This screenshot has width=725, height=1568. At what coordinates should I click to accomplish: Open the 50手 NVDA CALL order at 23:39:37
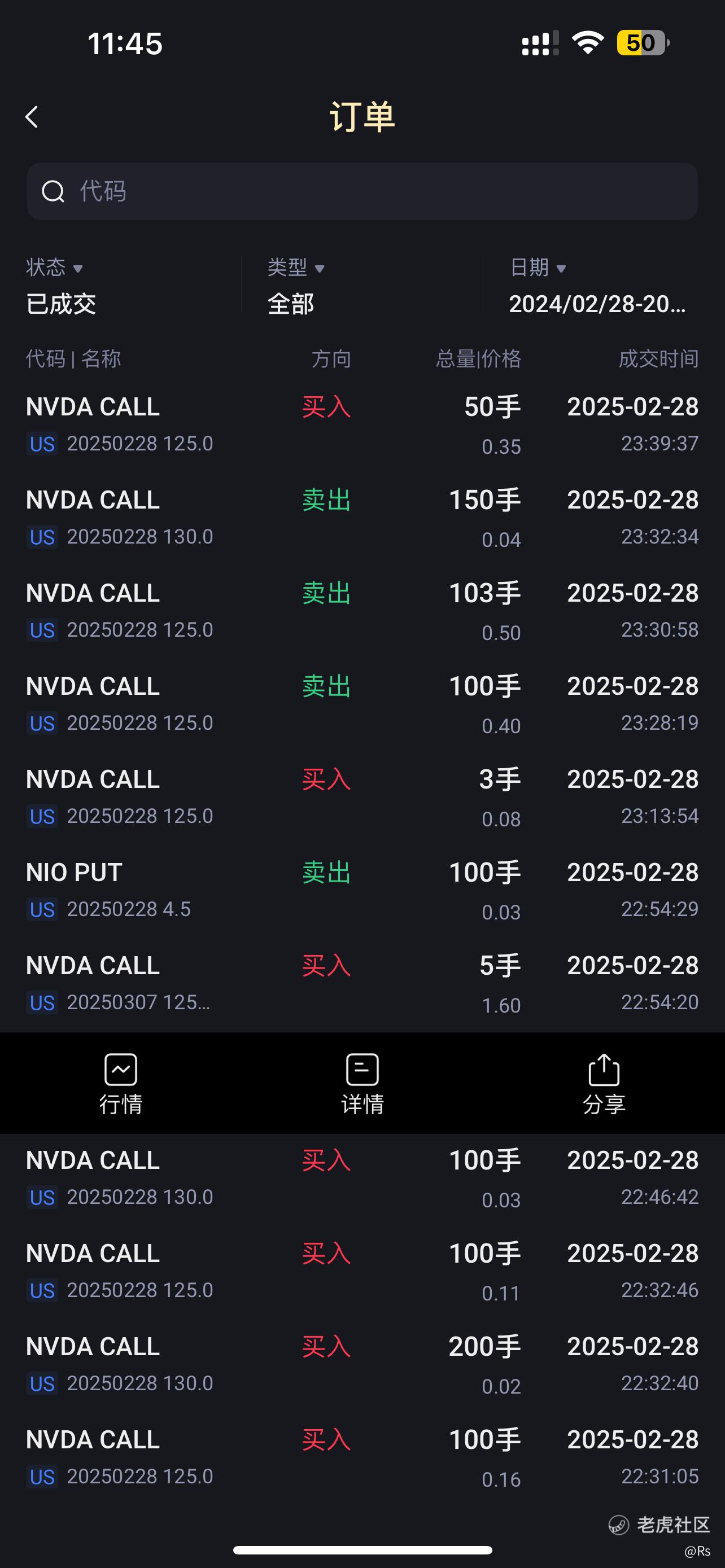[362, 424]
